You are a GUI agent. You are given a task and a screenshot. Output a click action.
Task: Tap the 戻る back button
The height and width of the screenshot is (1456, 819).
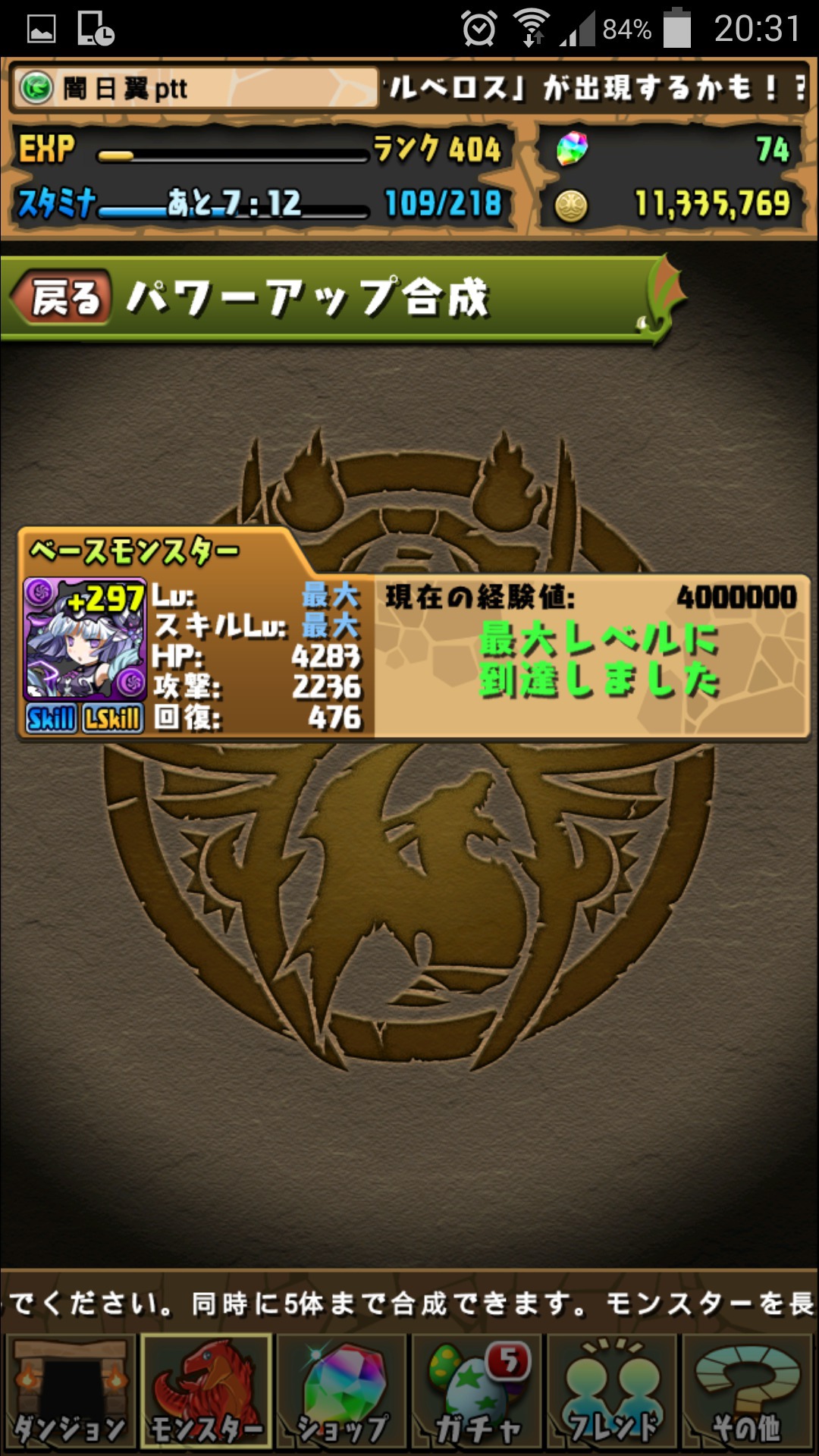(61, 297)
